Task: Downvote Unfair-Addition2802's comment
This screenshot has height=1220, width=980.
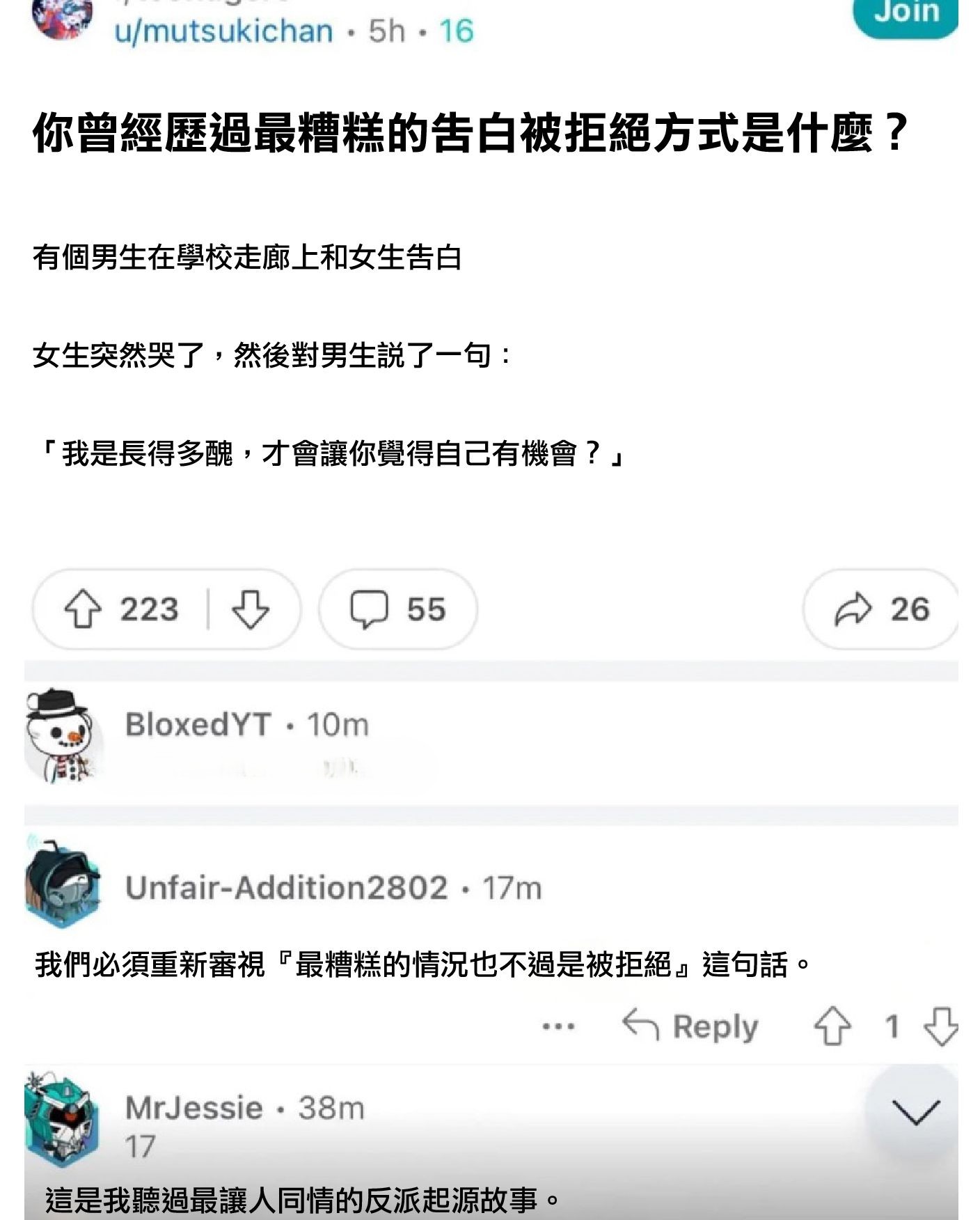Action: pyautogui.click(x=941, y=1026)
